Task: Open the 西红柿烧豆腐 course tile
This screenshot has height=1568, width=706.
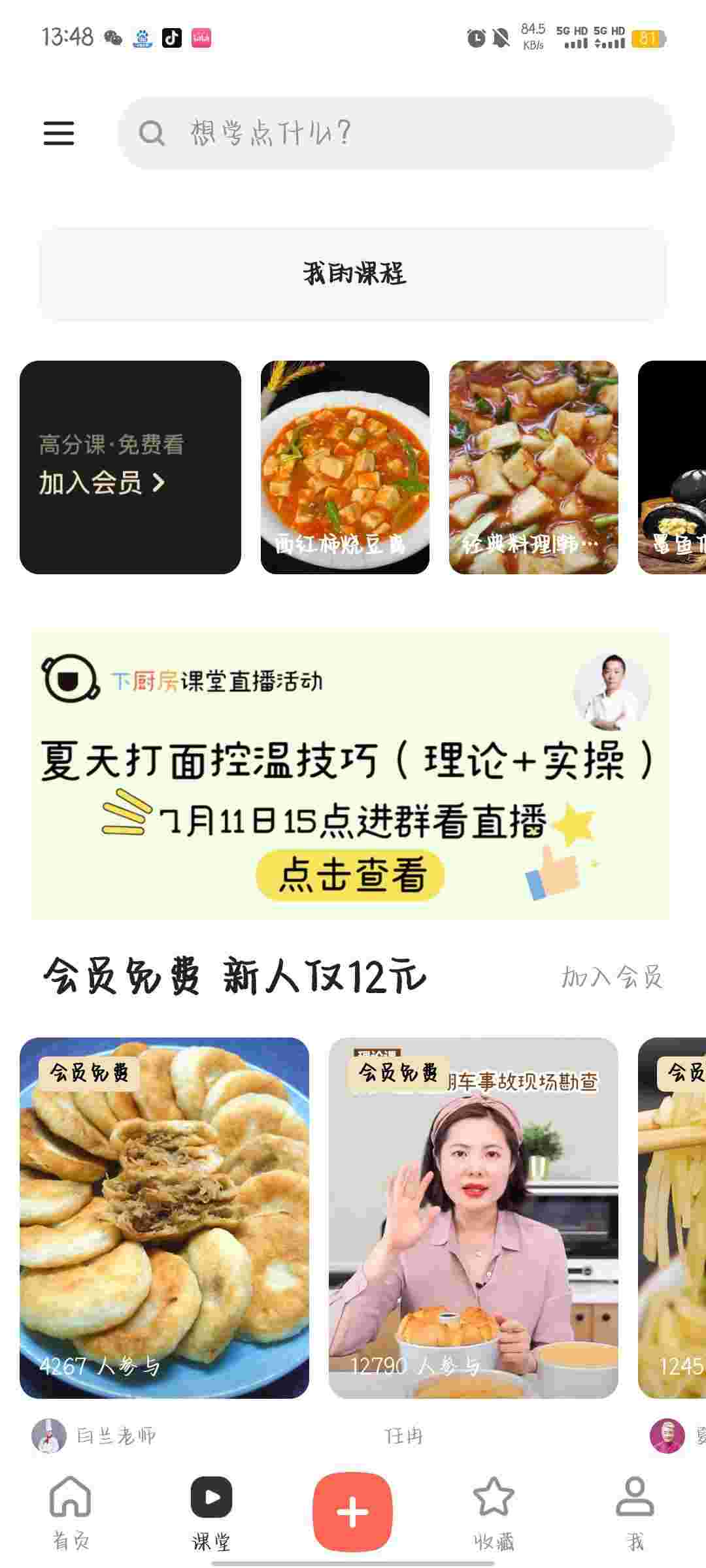Action: pyautogui.click(x=345, y=467)
